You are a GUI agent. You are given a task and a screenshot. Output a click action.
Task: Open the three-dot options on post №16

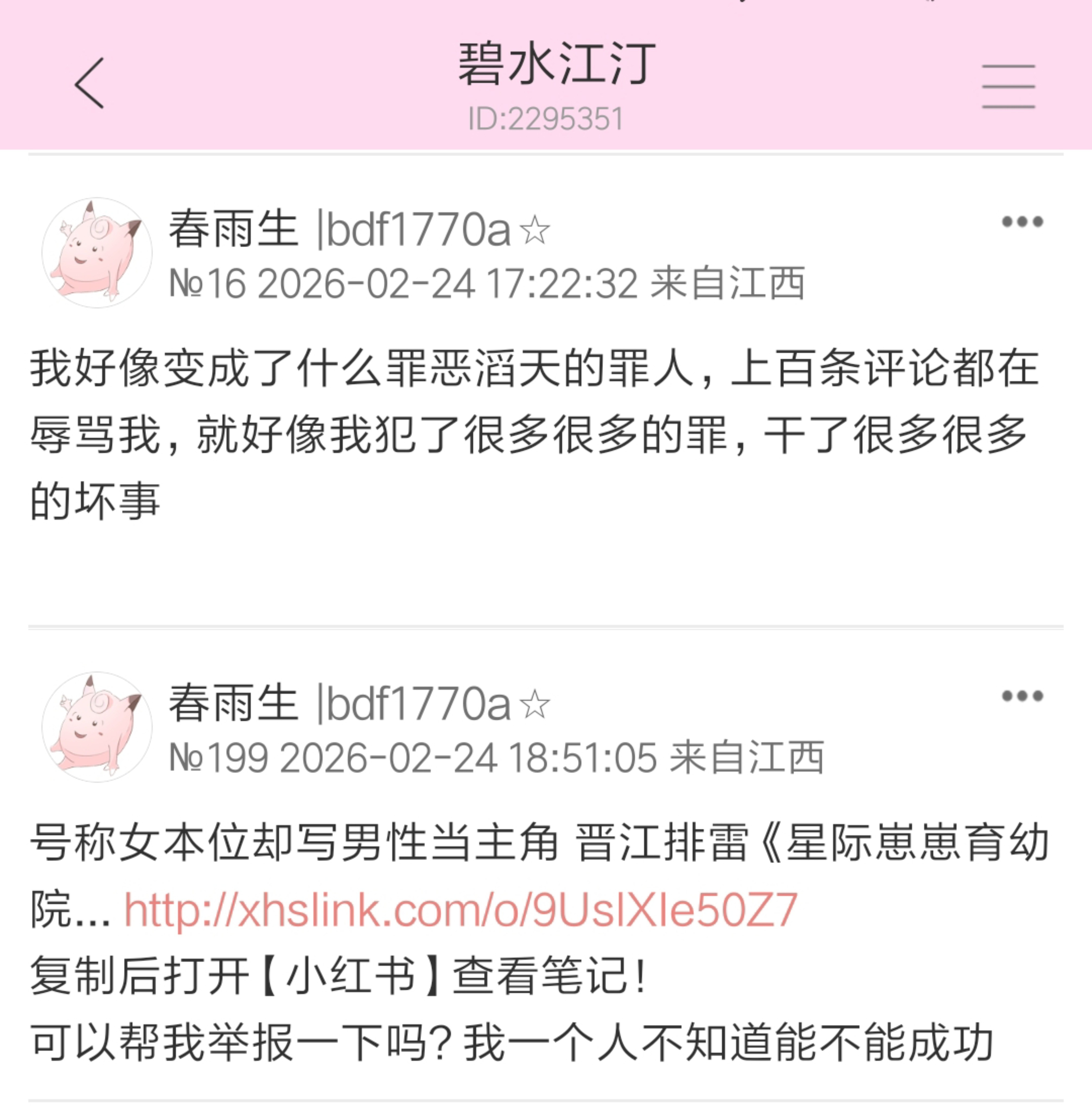(1022, 221)
